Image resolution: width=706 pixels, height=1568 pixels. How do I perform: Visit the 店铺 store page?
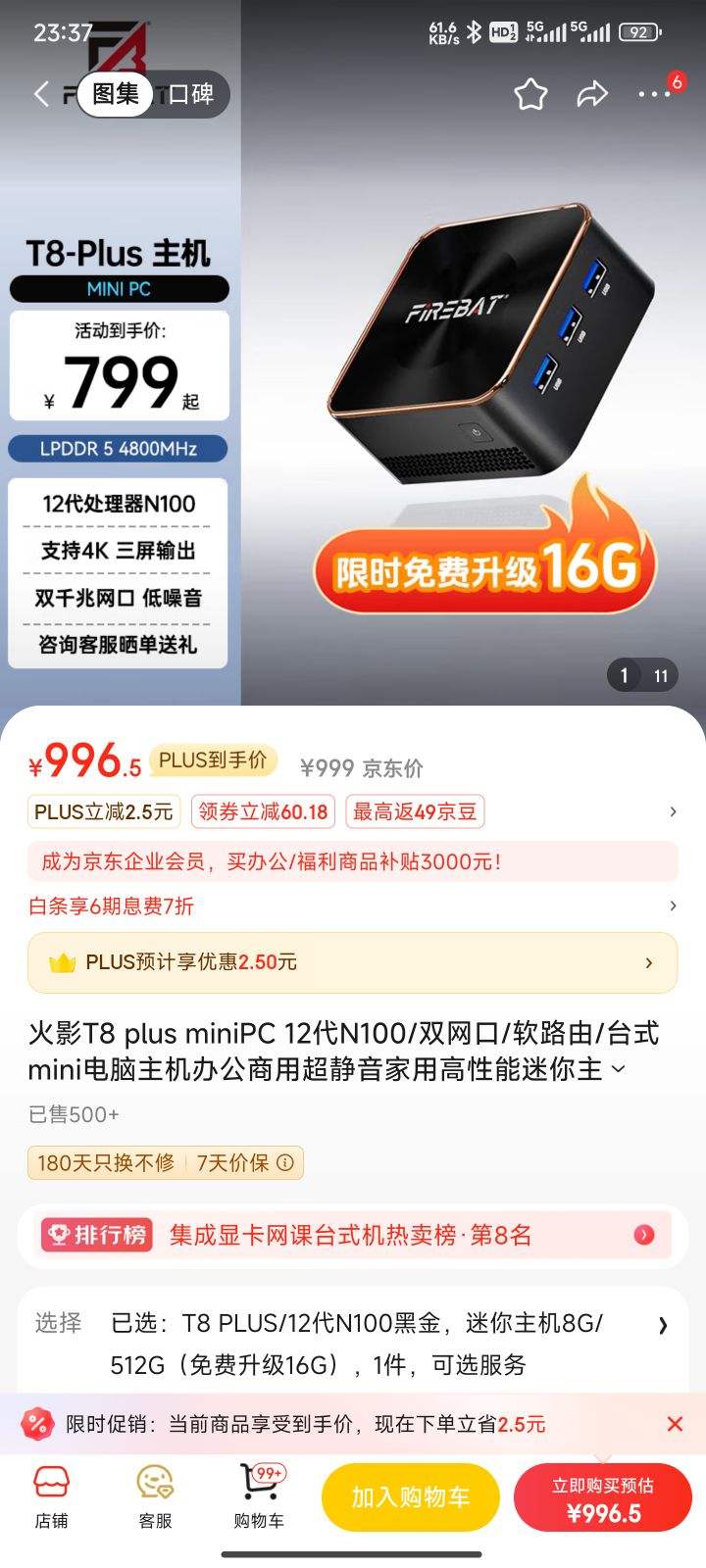pos(52,1496)
